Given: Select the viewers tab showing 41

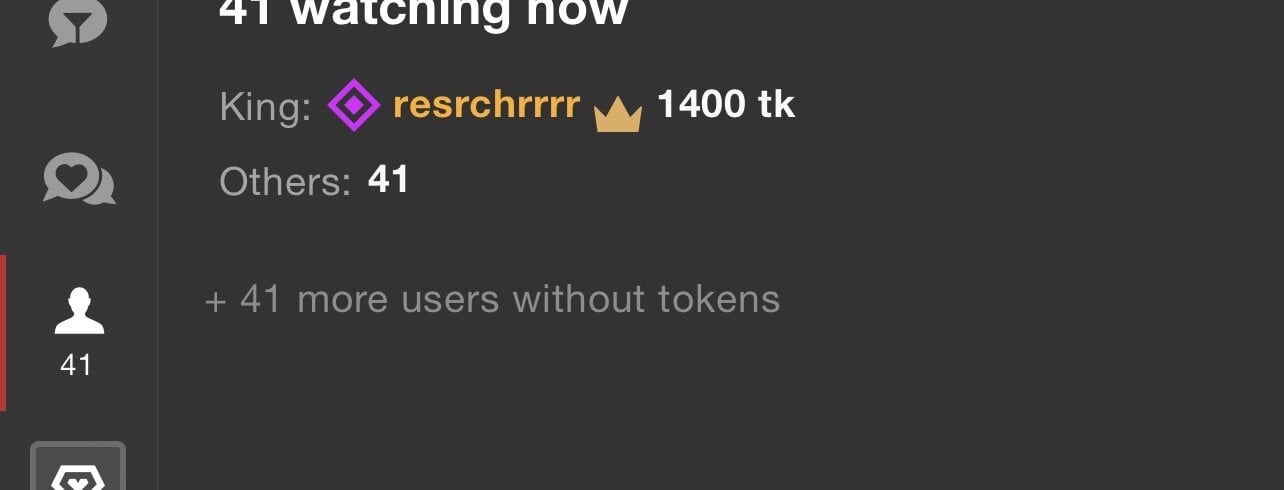Looking at the screenshot, I should [x=78, y=332].
